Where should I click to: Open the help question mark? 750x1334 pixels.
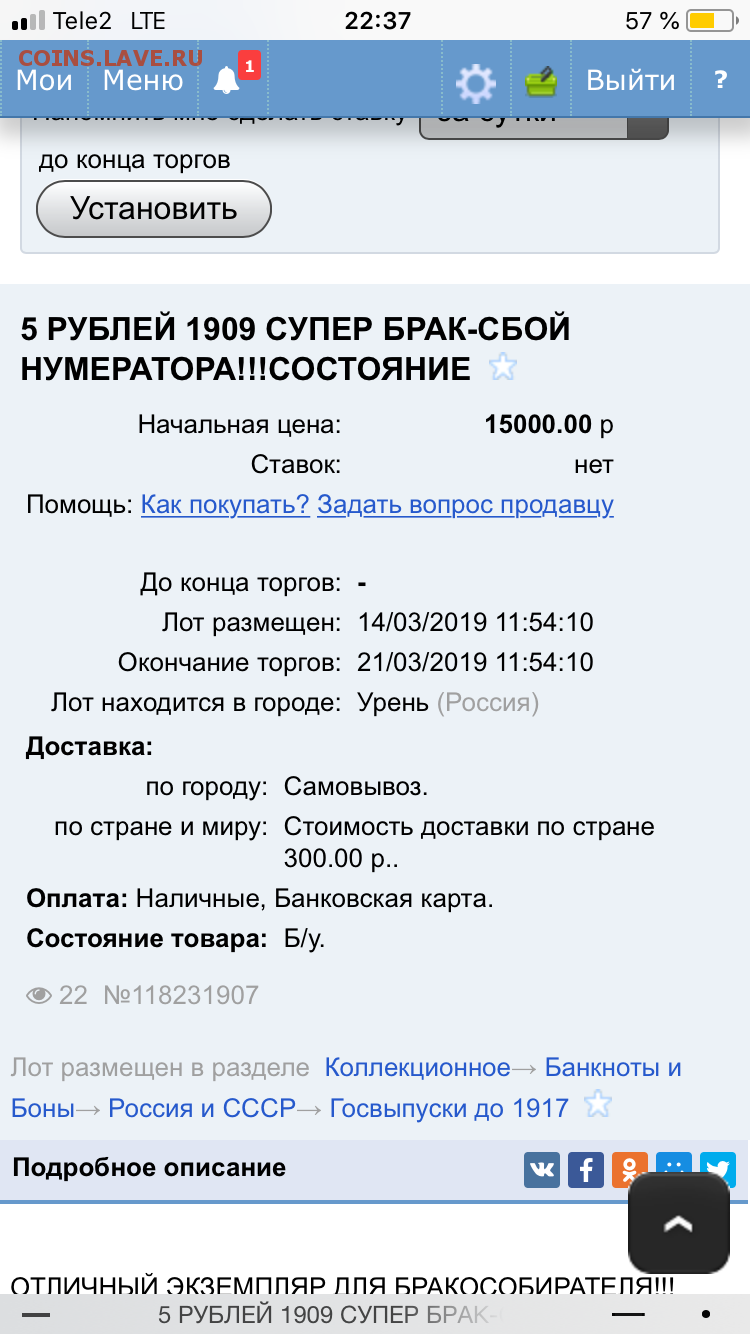click(720, 81)
